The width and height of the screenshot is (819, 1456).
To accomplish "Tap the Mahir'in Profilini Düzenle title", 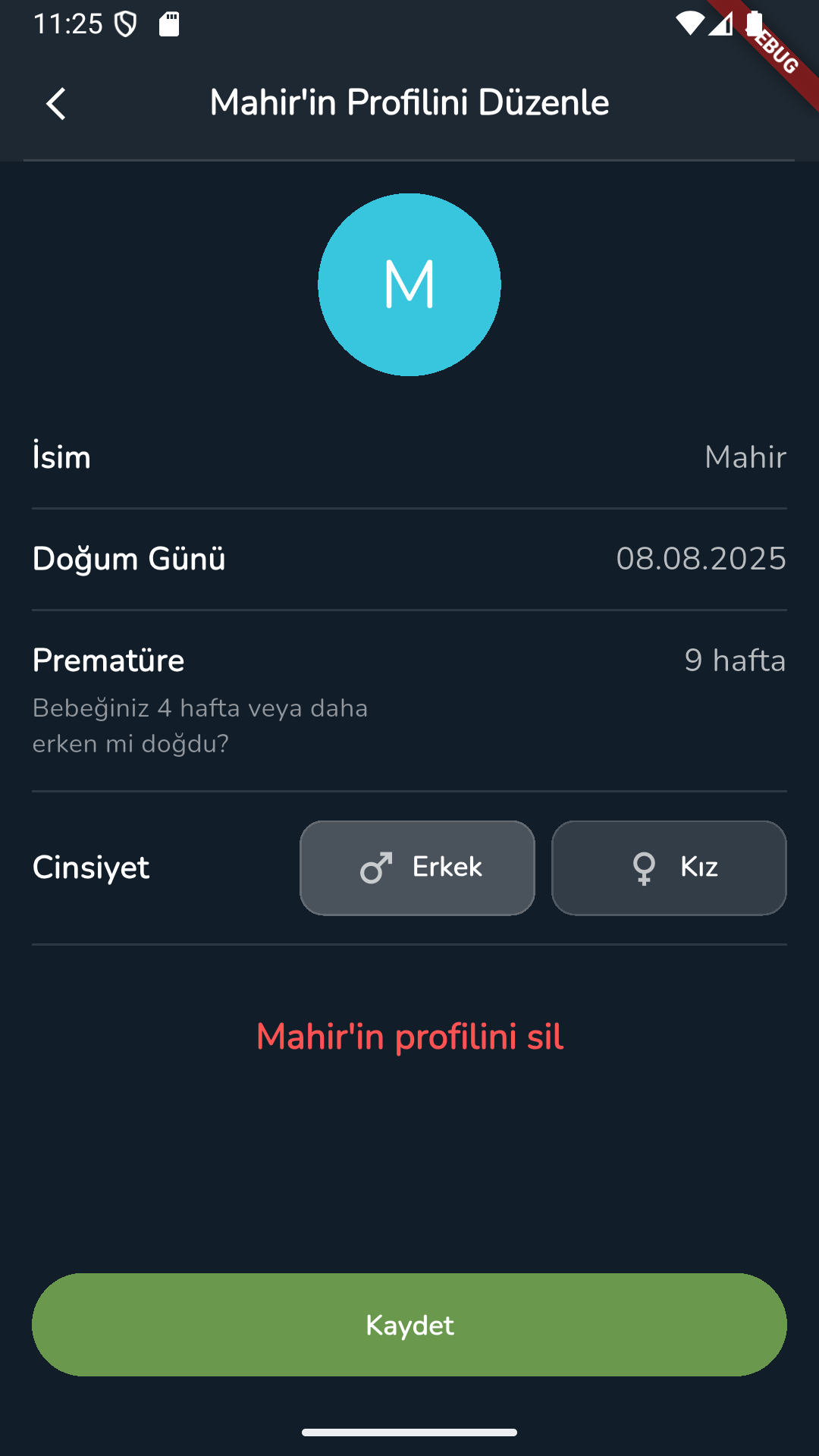I will [x=409, y=102].
